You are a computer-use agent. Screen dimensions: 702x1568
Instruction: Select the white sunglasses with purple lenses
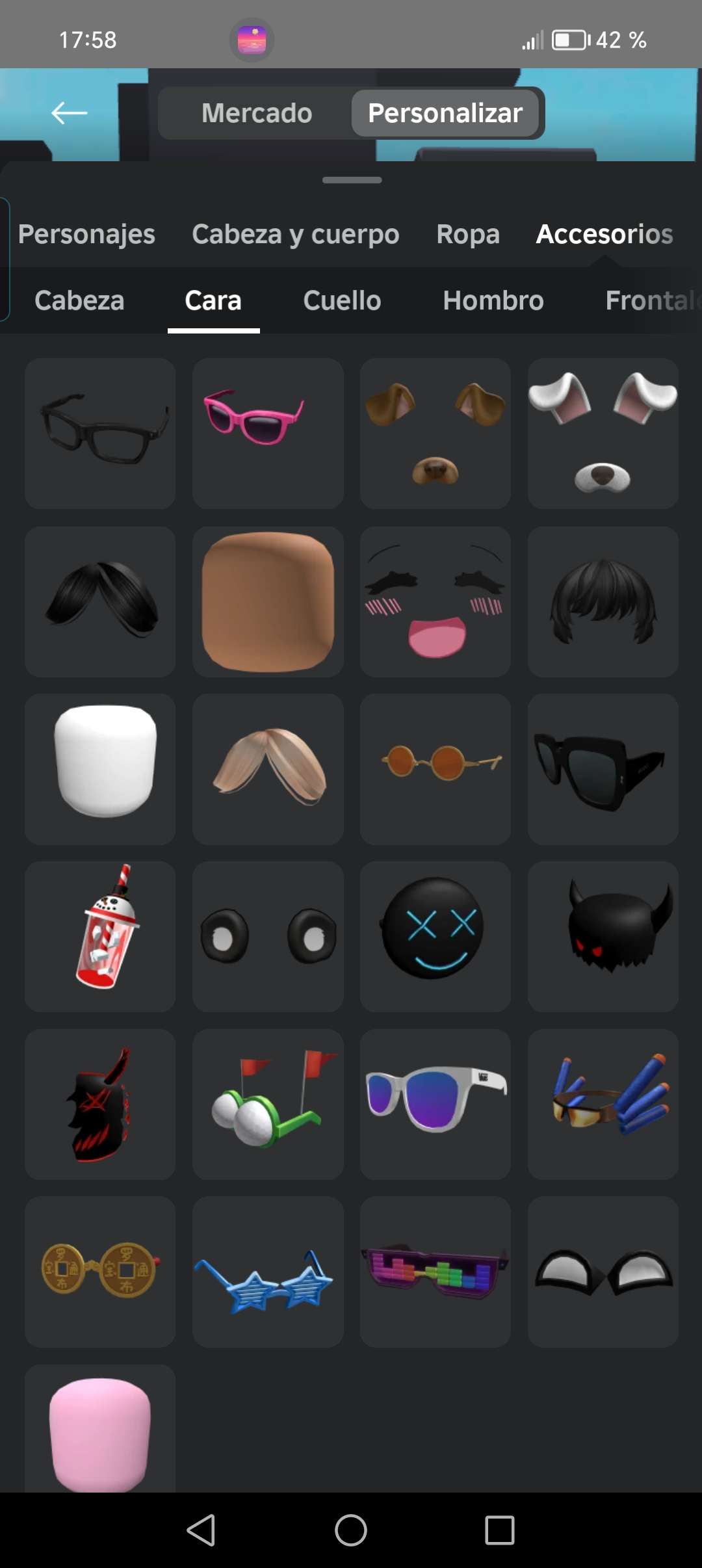coord(435,1104)
